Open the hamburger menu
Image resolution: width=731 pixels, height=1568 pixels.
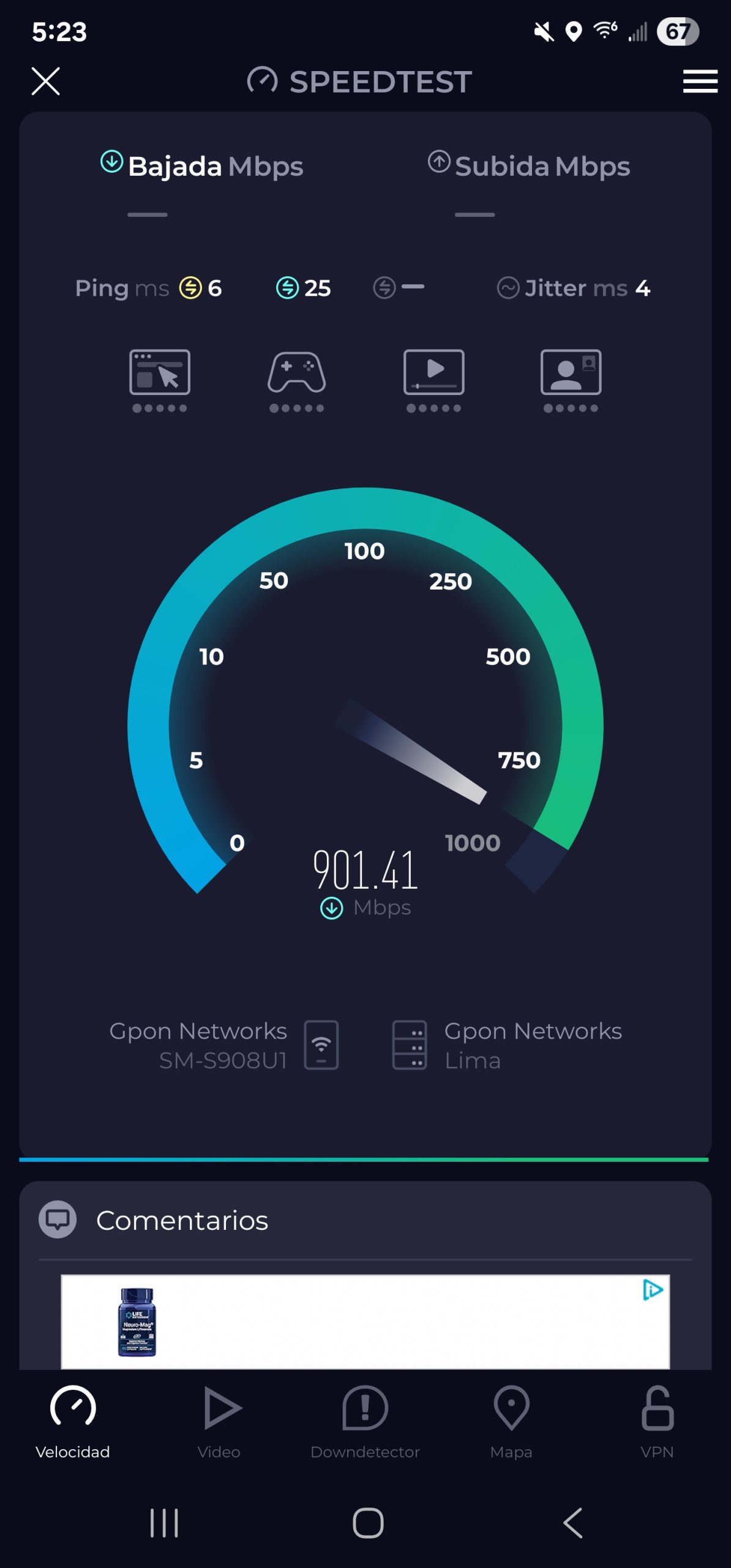(700, 81)
